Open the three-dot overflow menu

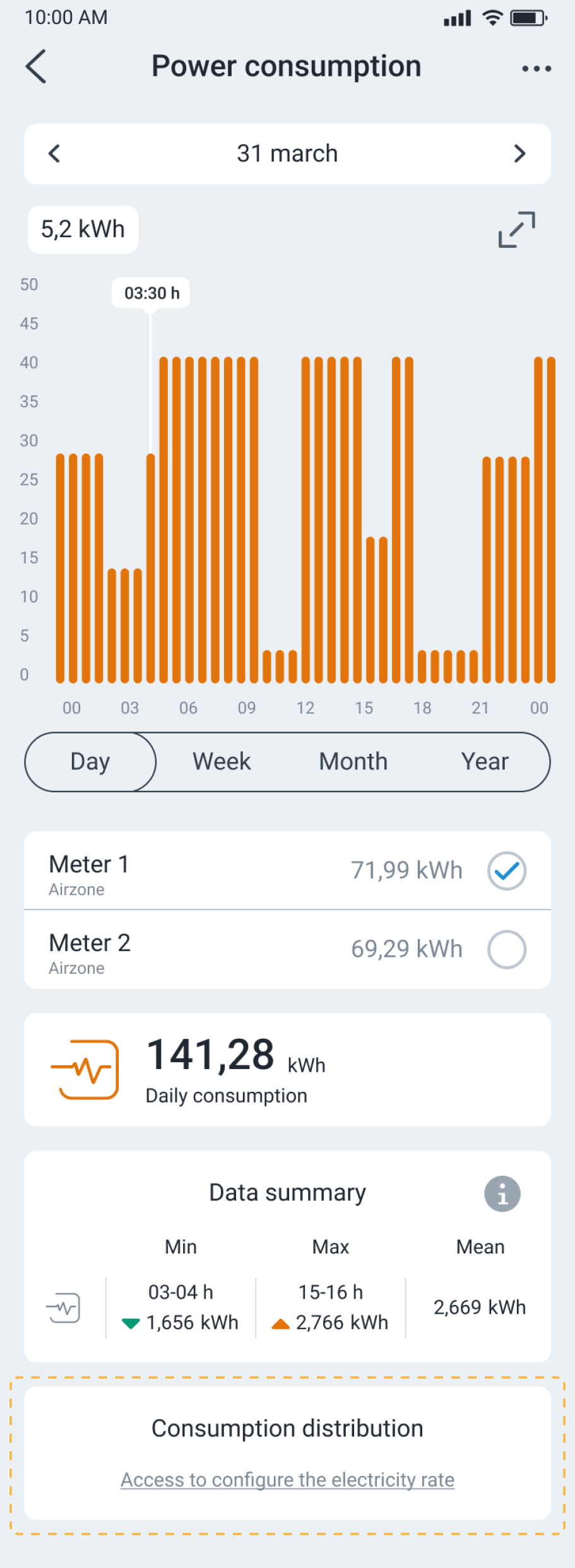coord(536,68)
